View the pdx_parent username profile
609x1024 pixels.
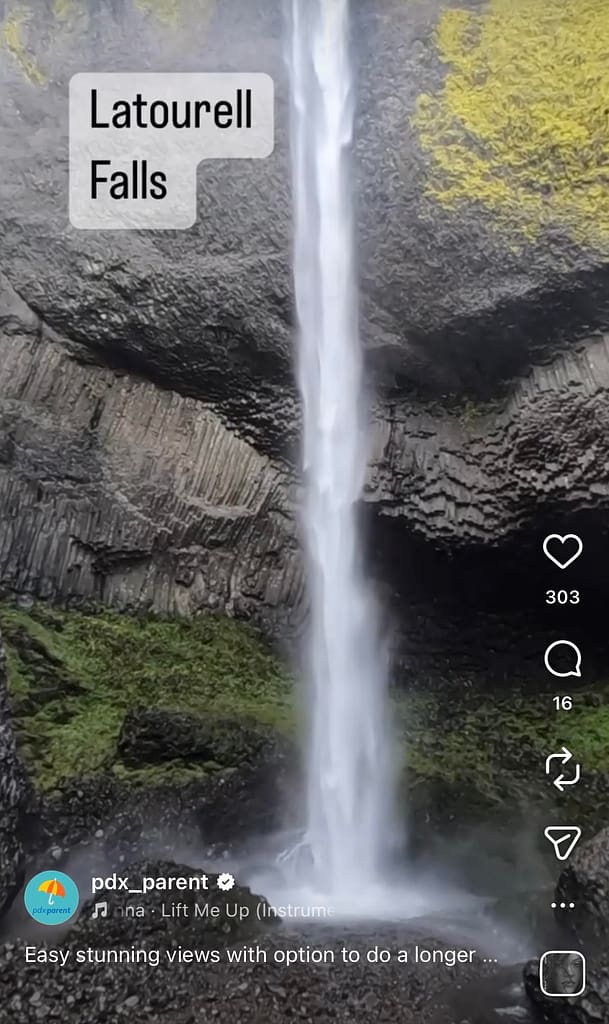[150, 882]
